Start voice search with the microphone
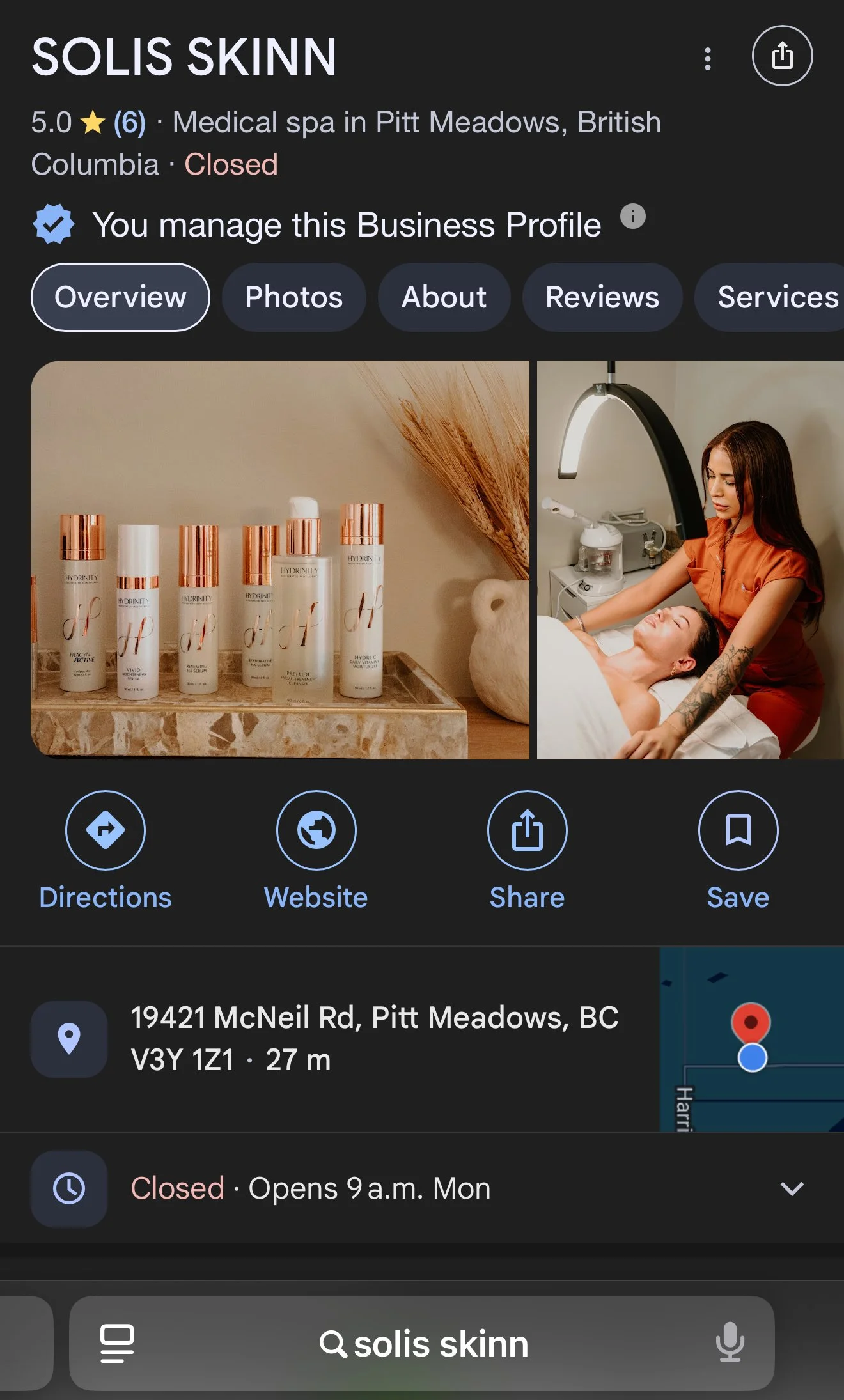The image size is (844, 1400). tap(730, 1342)
